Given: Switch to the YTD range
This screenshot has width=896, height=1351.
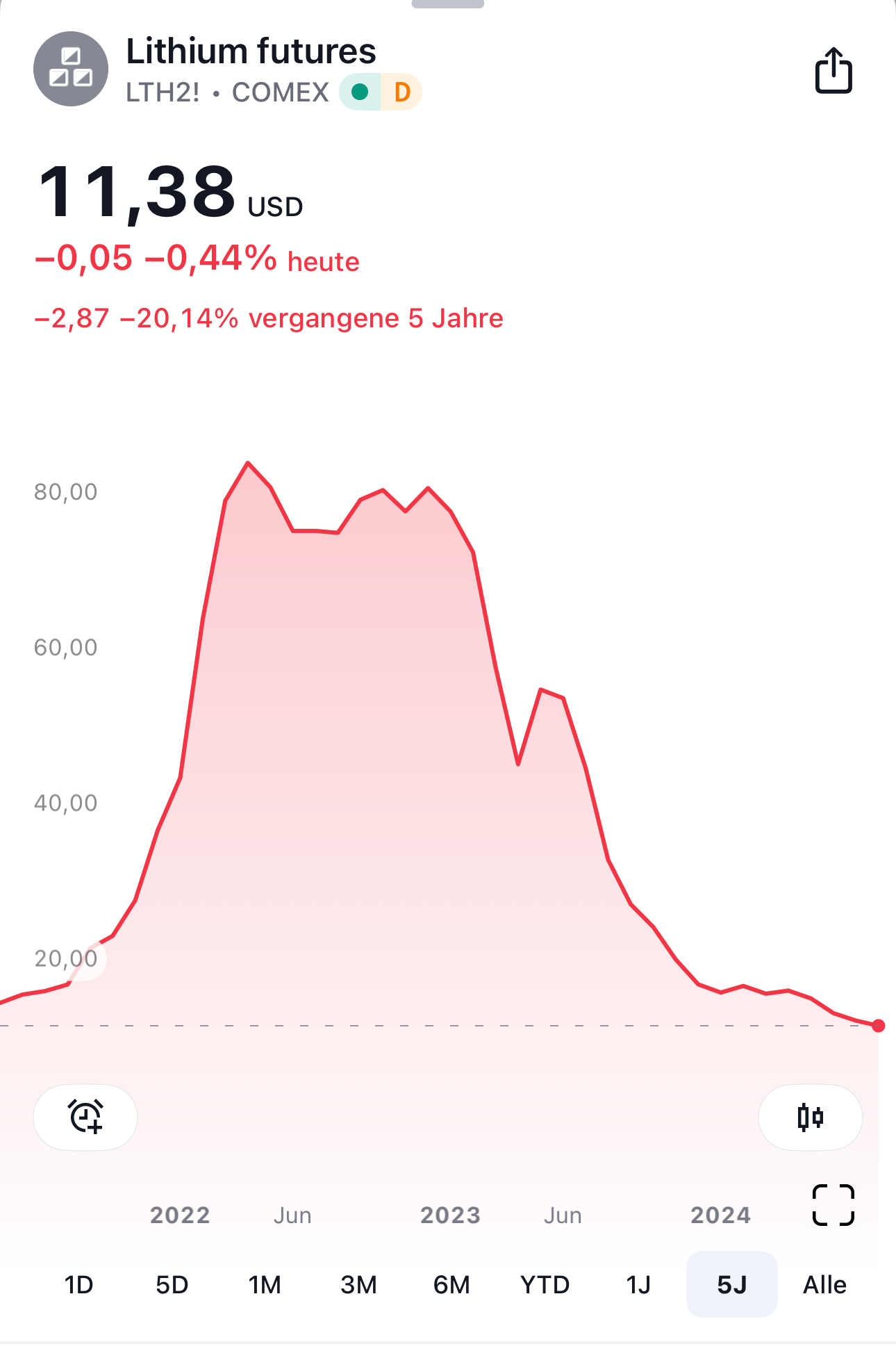Looking at the screenshot, I should coord(545,1284).
